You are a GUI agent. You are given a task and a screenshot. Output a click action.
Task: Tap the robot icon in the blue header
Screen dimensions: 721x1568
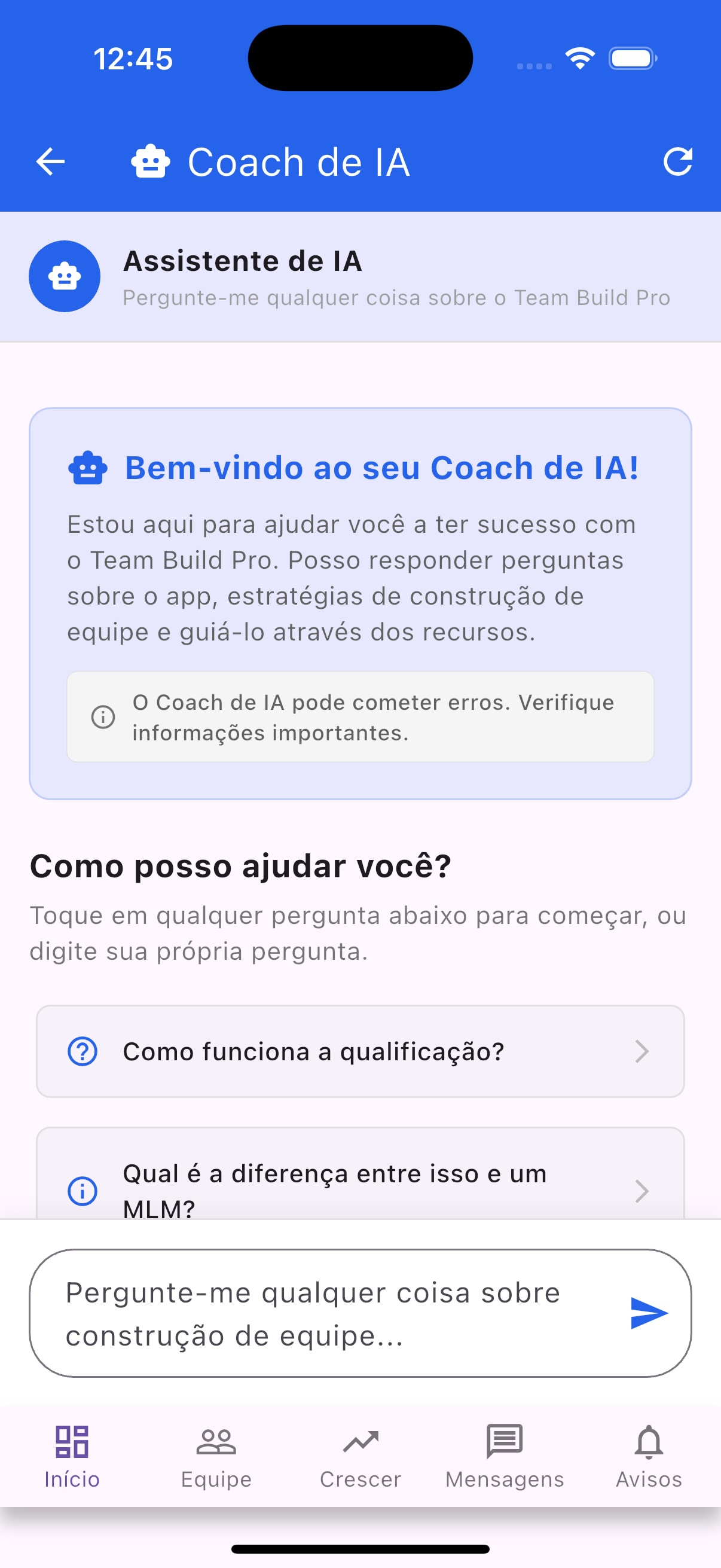pyautogui.click(x=149, y=161)
